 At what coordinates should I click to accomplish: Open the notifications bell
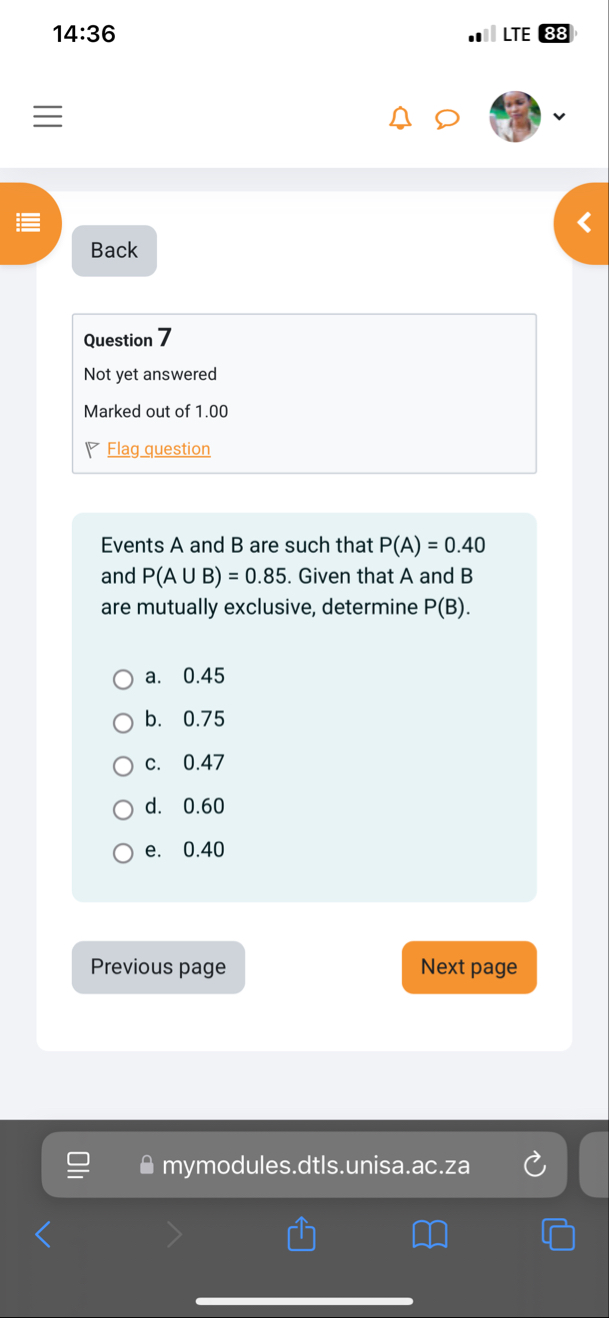coord(400,119)
